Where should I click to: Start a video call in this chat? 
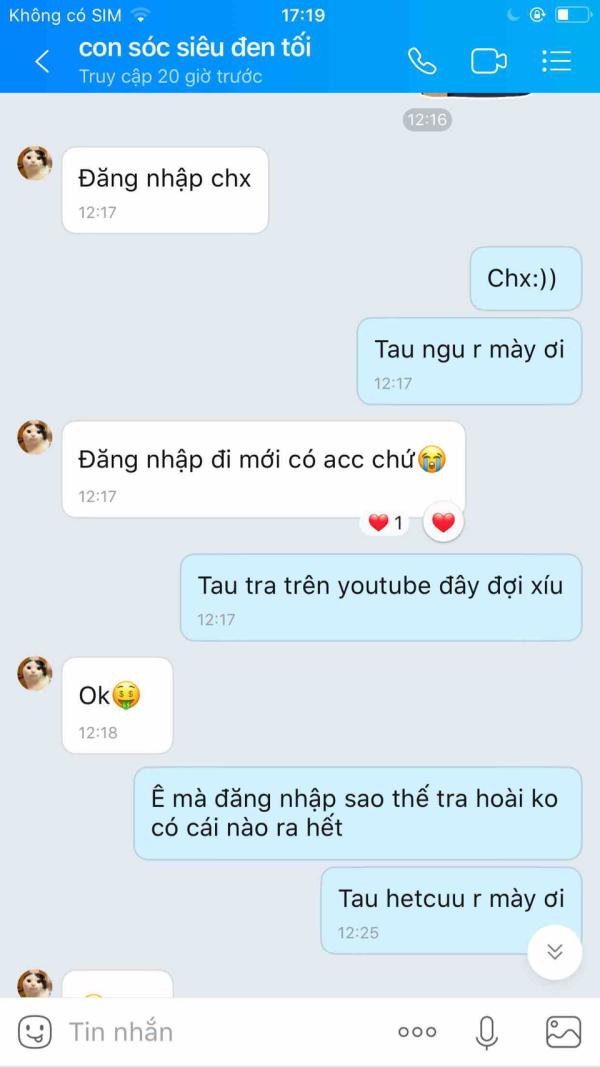tap(489, 61)
